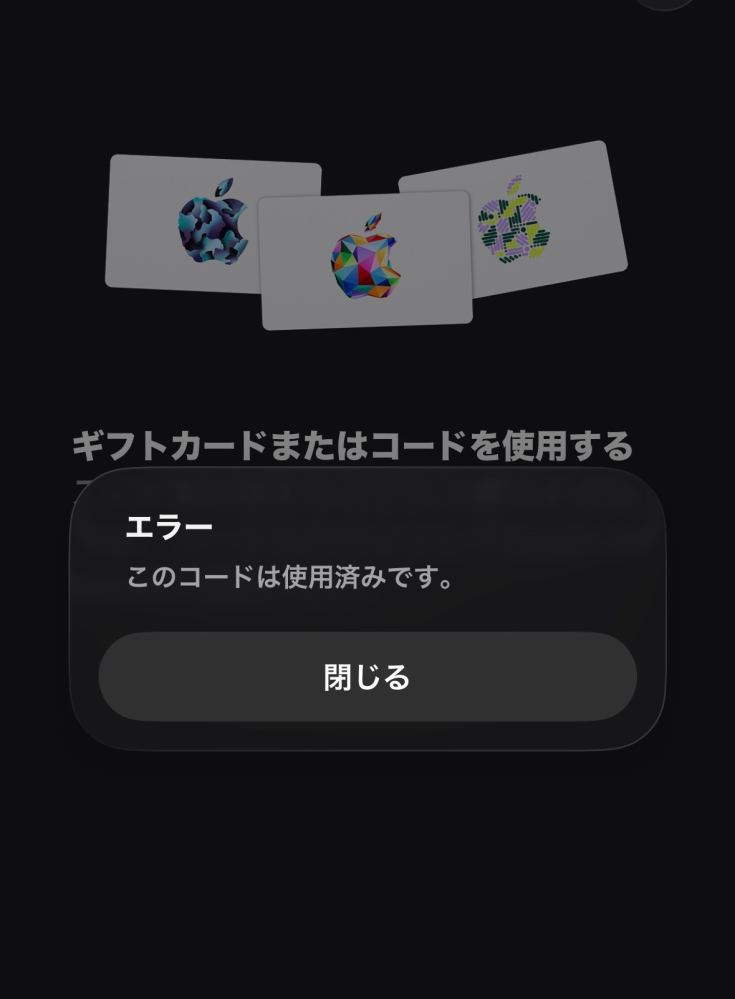Image resolution: width=735 pixels, height=999 pixels.
Task: Tap the dark background below the alert
Action: point(367,870)
